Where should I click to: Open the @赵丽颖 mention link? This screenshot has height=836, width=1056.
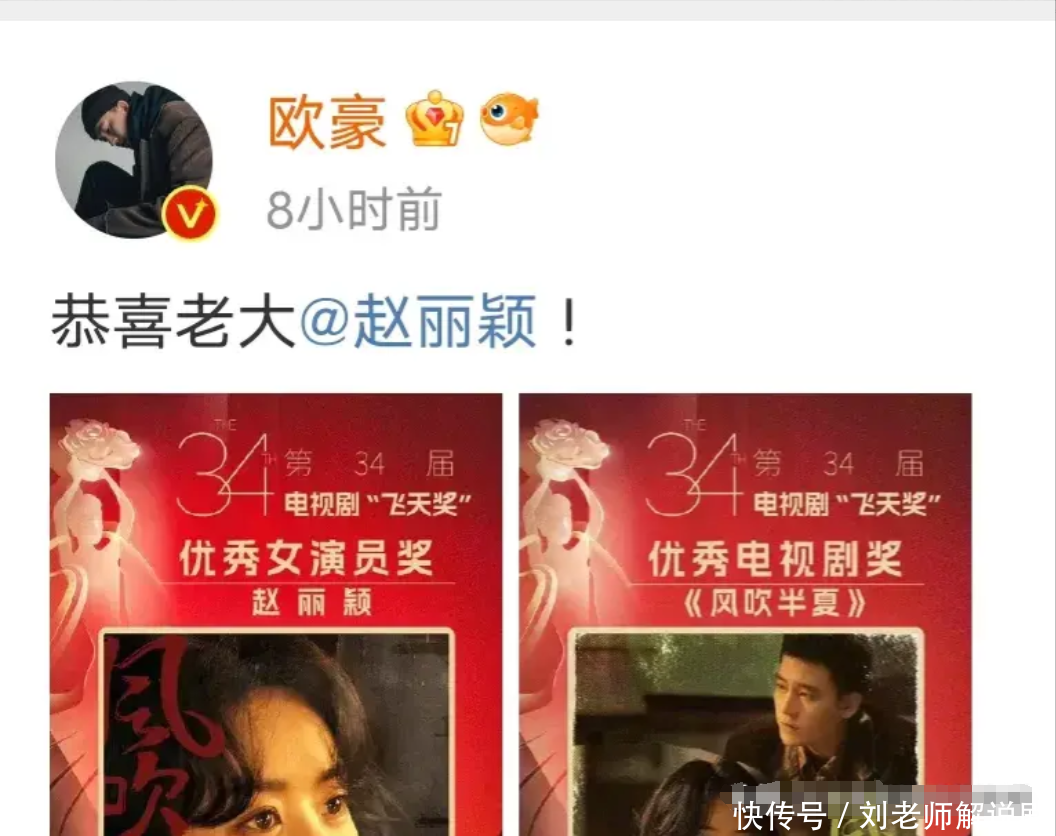[x=419, y=323]
